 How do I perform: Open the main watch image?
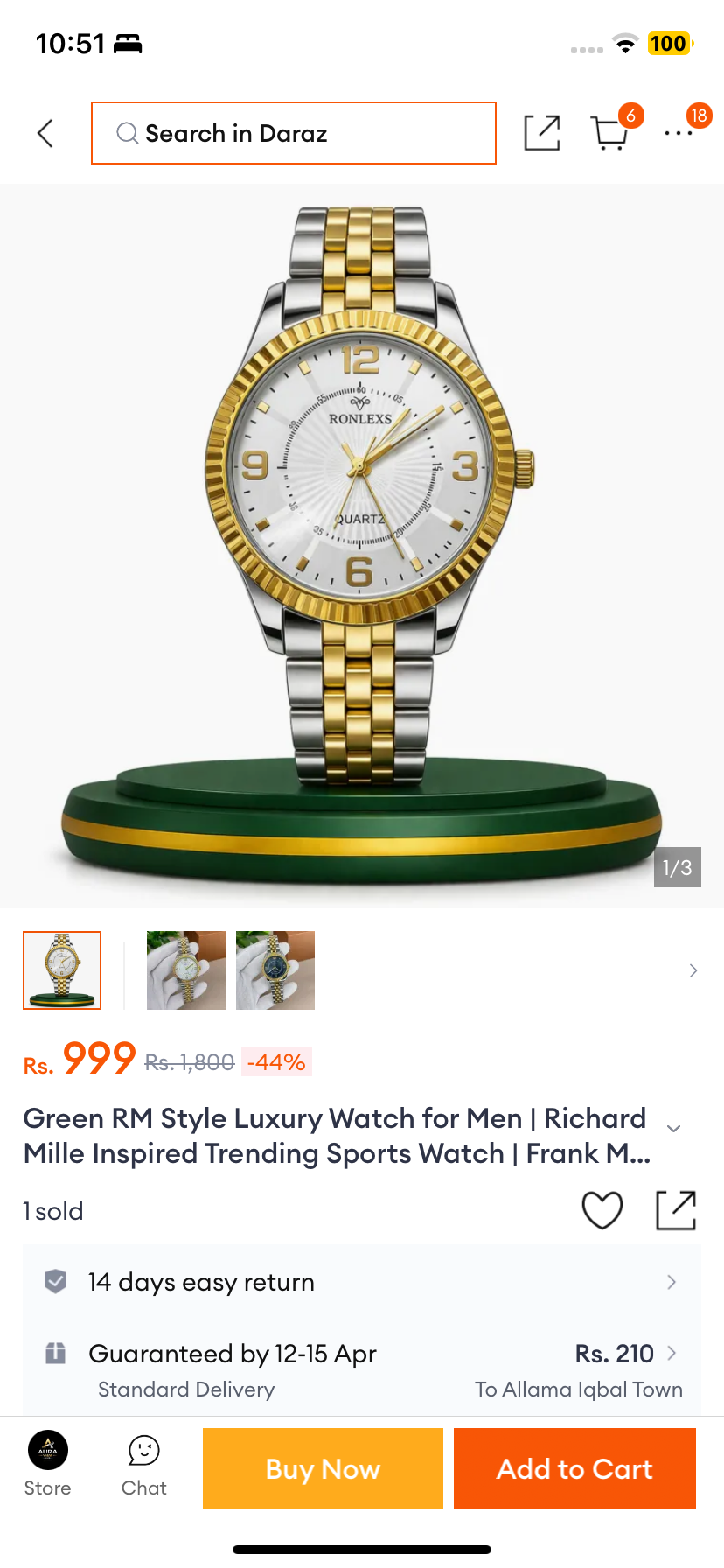(362, 546)
